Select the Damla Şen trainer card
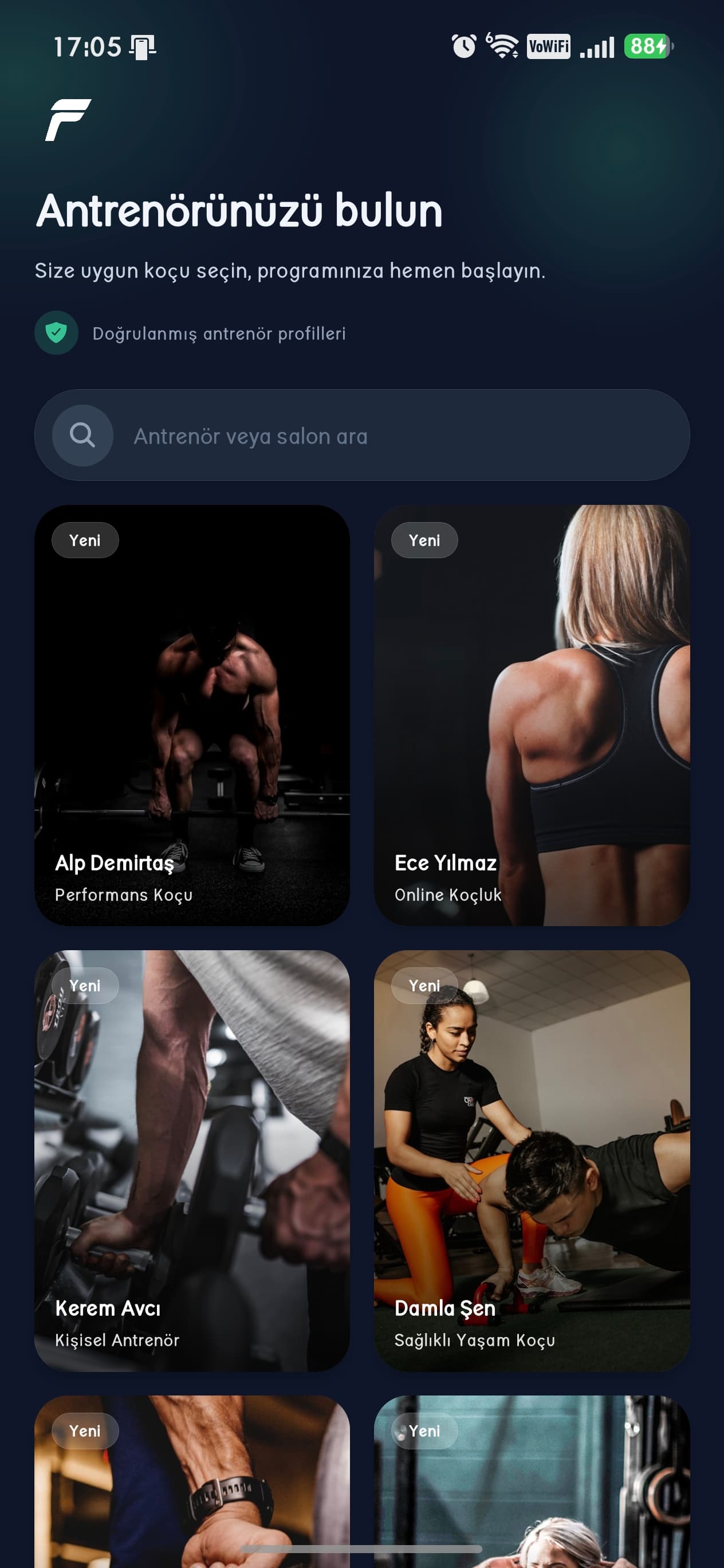This screenshot has height=1568, width=724. (532, 1161)
